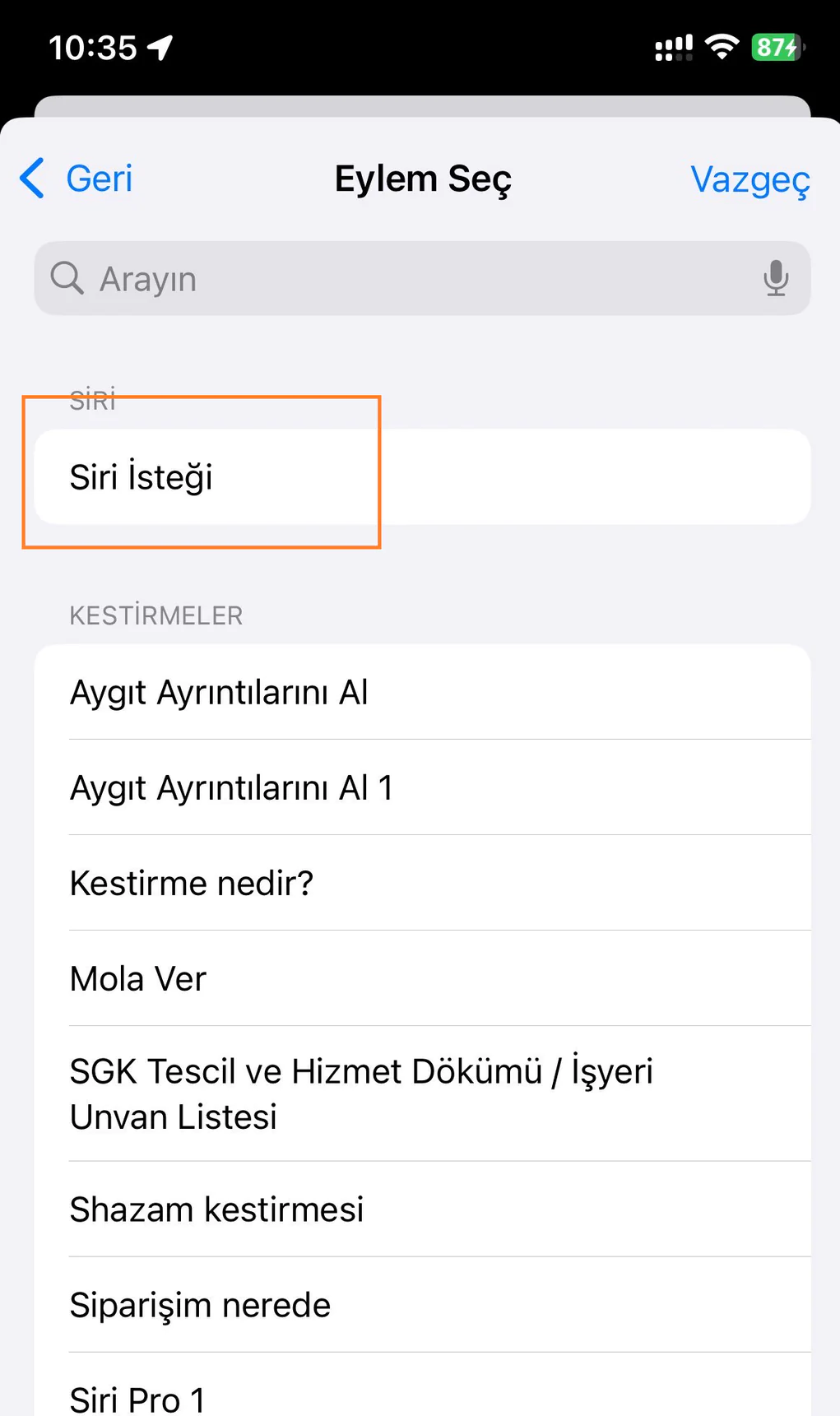Viewport: 840px width, 1416px height.
Task: Tap into the Arayın search field
Action: 329,279
